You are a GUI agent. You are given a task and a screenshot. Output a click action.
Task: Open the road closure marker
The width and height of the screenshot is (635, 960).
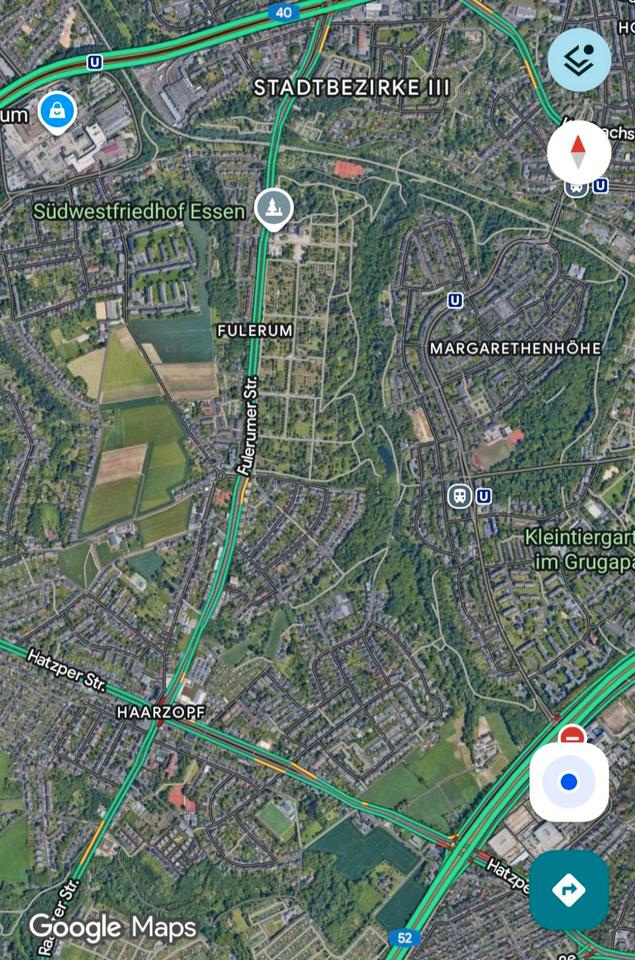coord(571,737)
